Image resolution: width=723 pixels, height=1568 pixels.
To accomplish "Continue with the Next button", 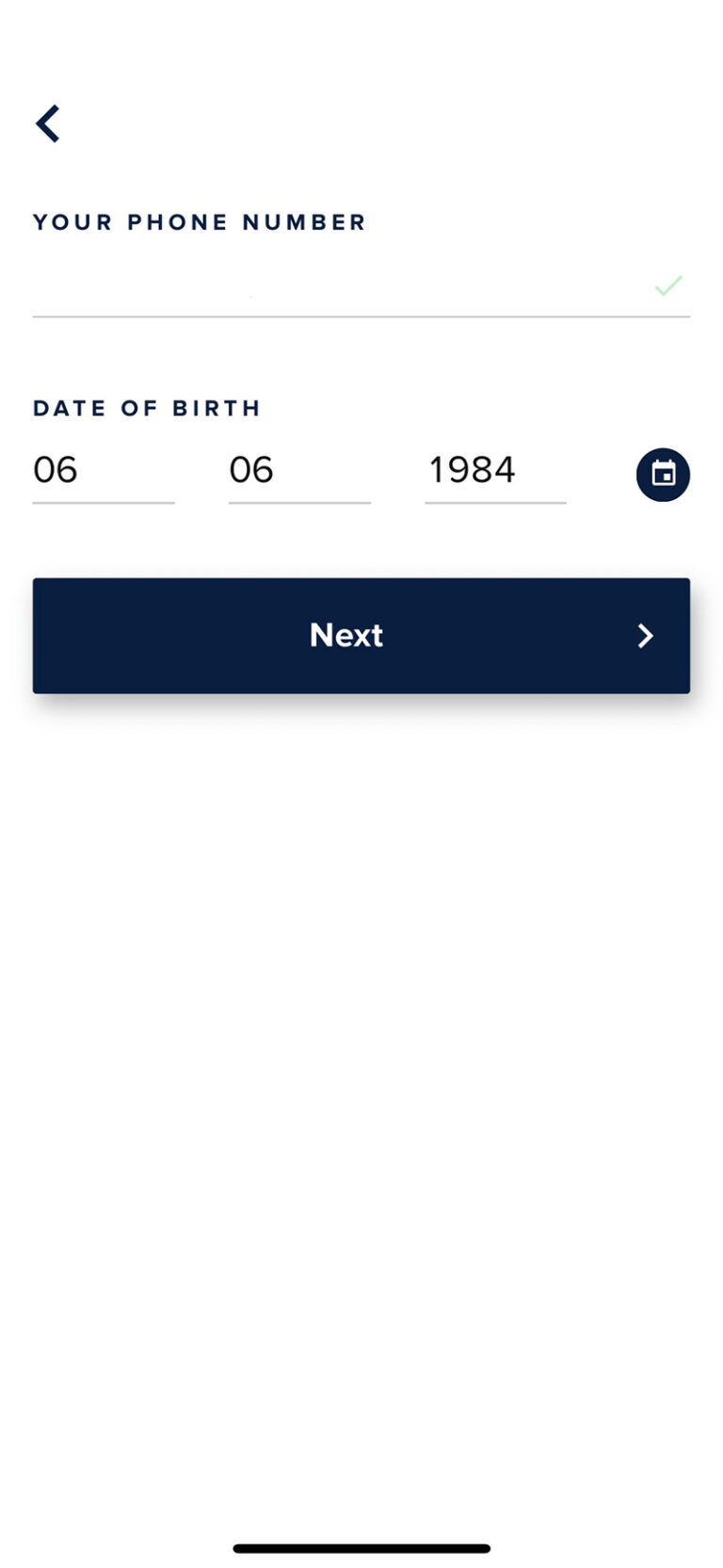I will pyautogui.click(x=361, y=636).
